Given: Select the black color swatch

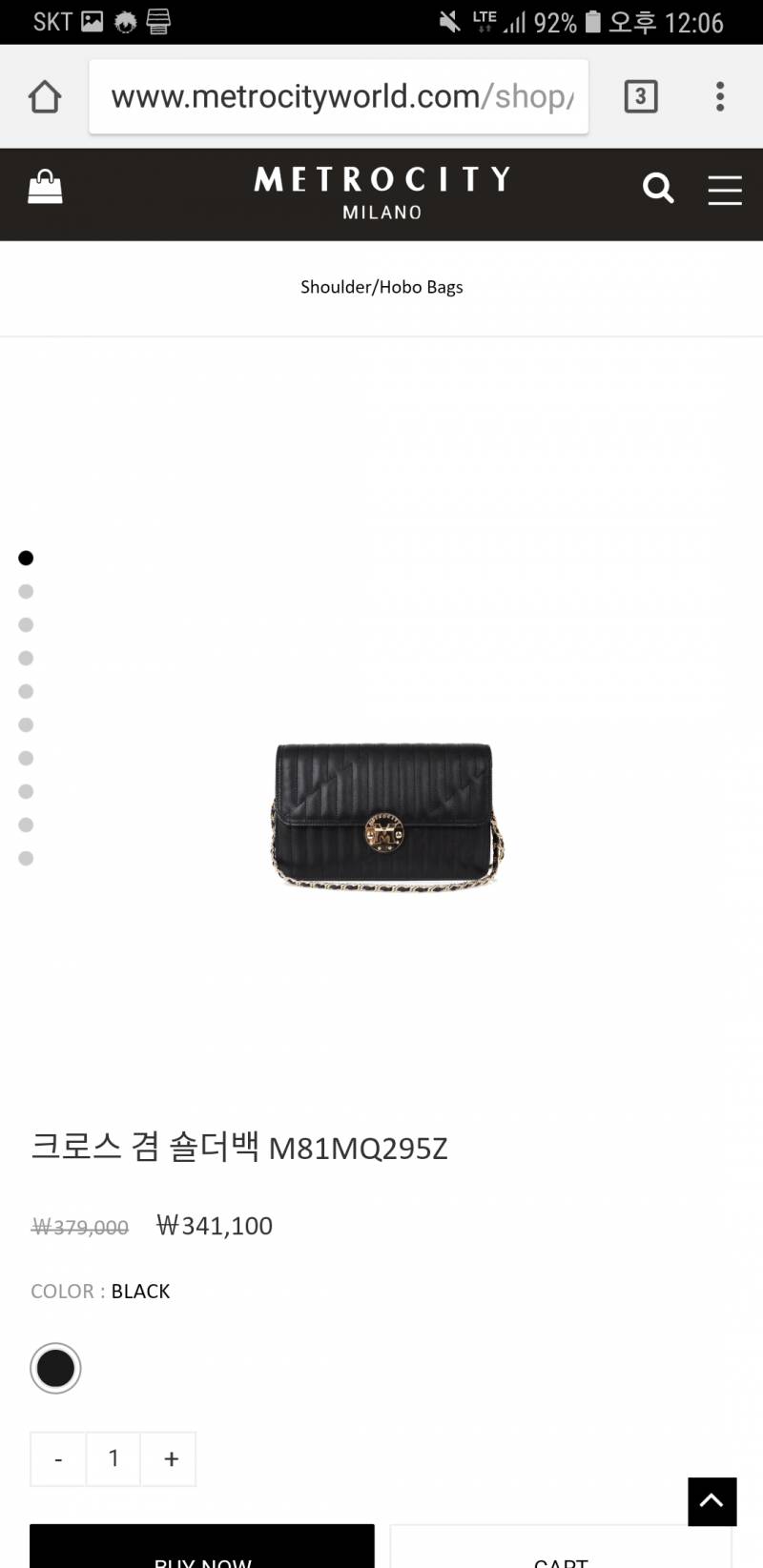Looking at the screenshot, I should tap(55, 1368).
